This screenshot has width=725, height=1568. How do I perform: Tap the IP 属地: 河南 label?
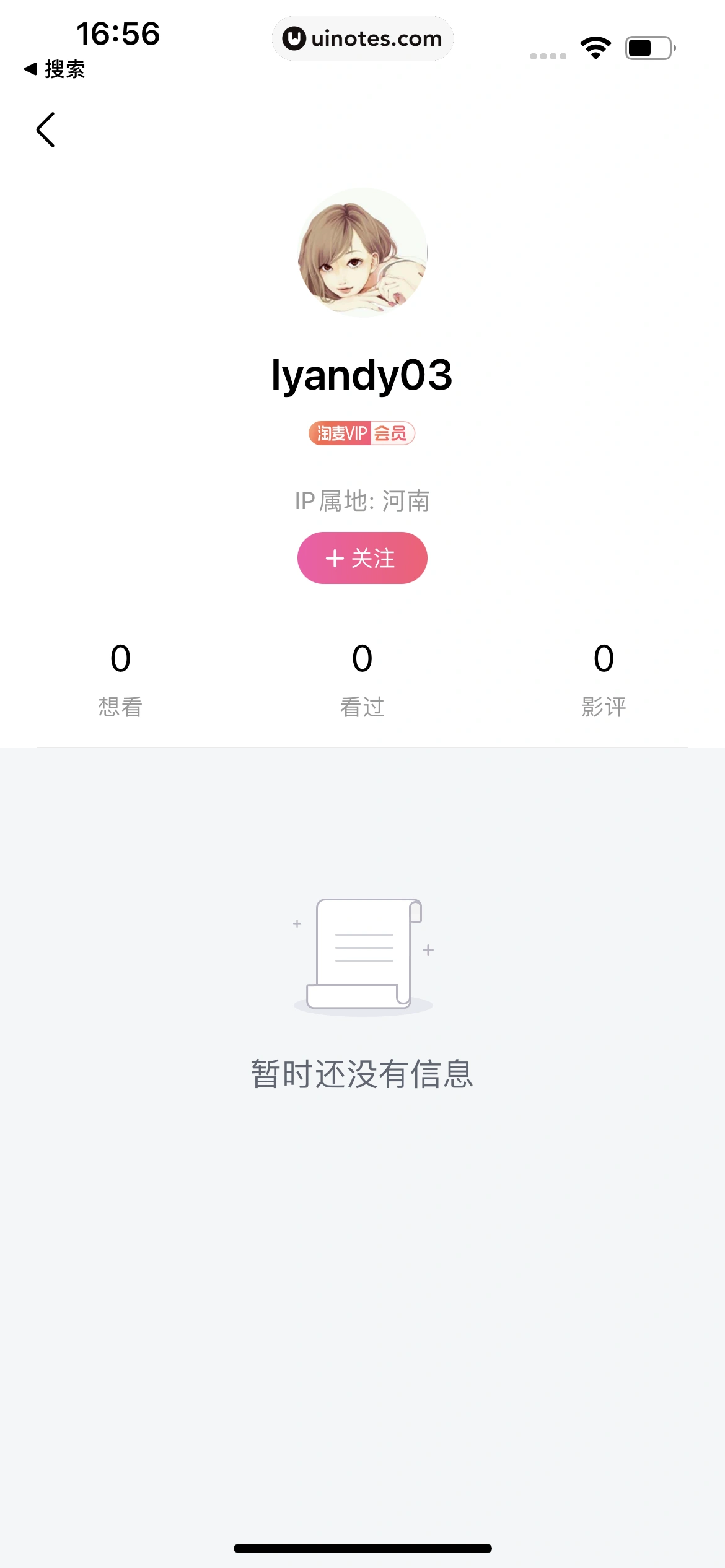click(x=362, y=500)
